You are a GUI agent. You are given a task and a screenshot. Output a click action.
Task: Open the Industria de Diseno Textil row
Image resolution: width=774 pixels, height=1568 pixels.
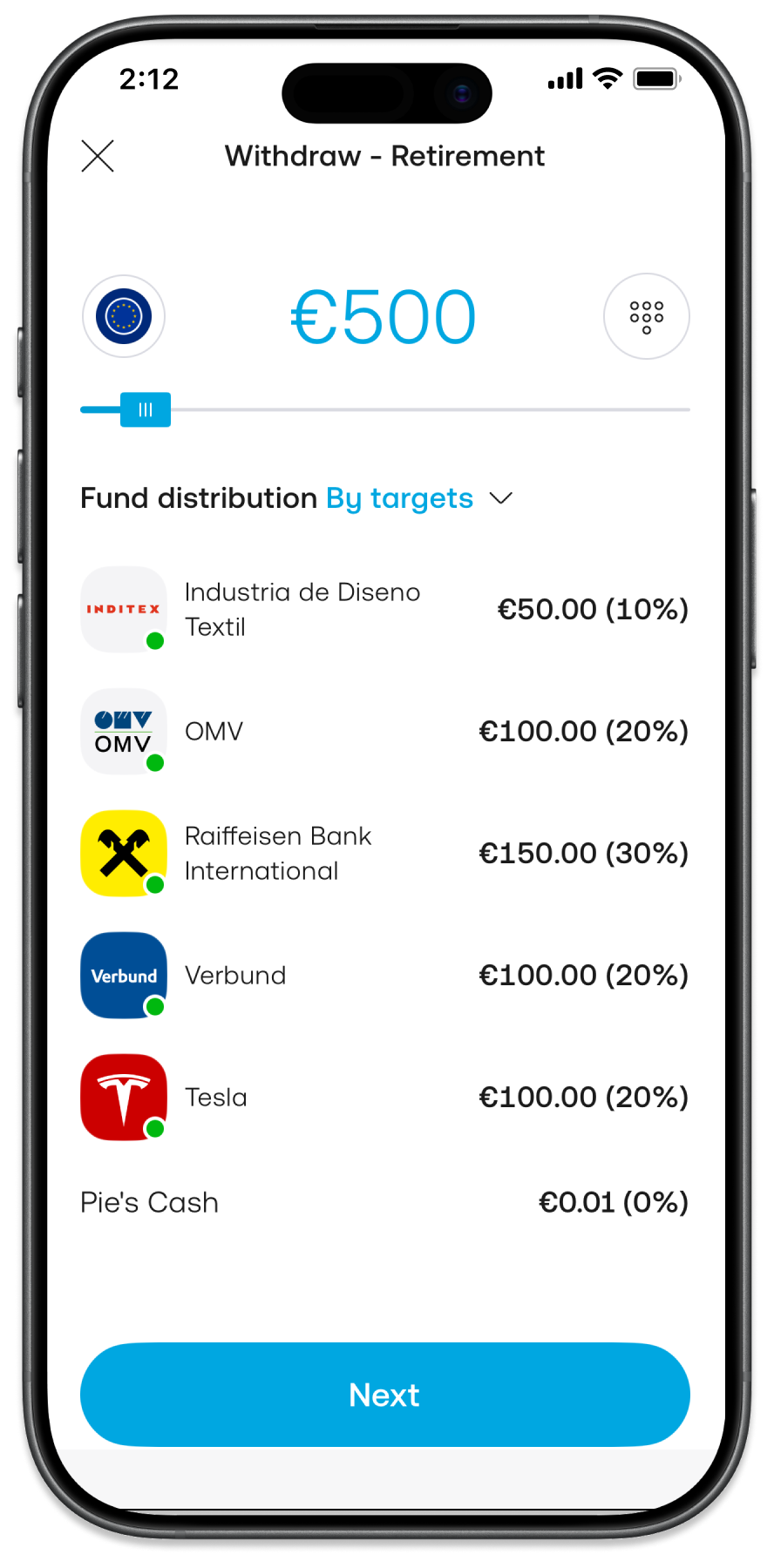tap(384, 610)
